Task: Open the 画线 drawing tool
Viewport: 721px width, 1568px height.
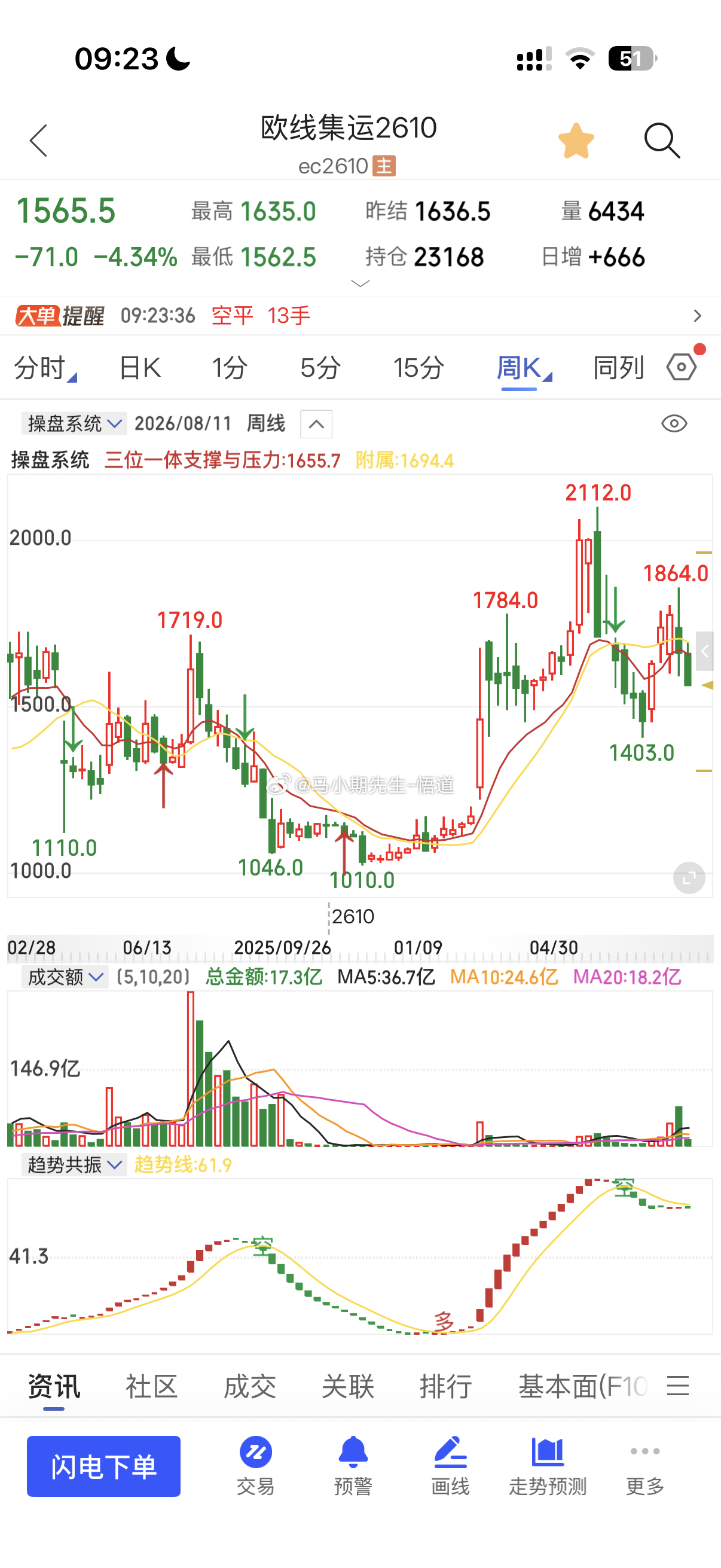Action: pos(450,1466)
